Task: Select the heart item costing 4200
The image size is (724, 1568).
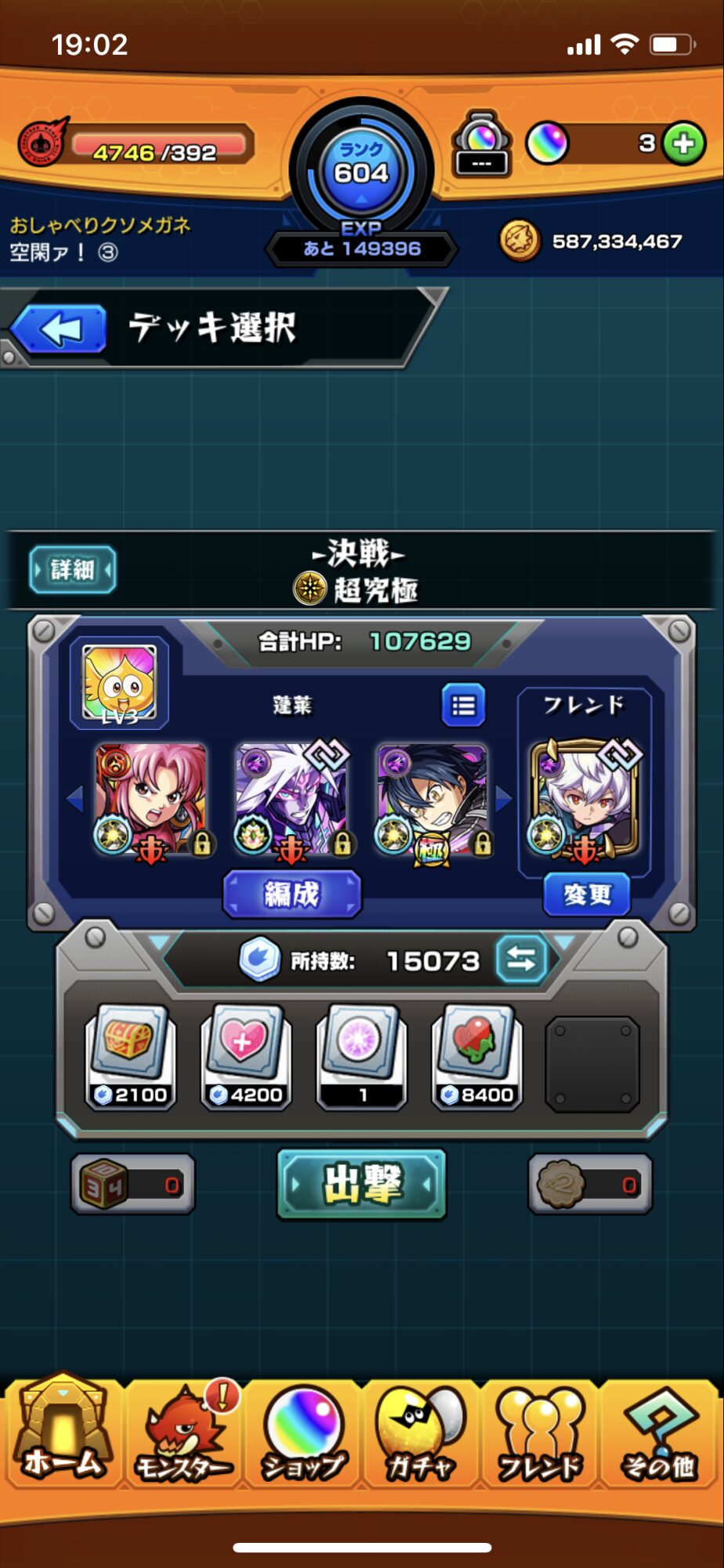Action: point(245,1054)
